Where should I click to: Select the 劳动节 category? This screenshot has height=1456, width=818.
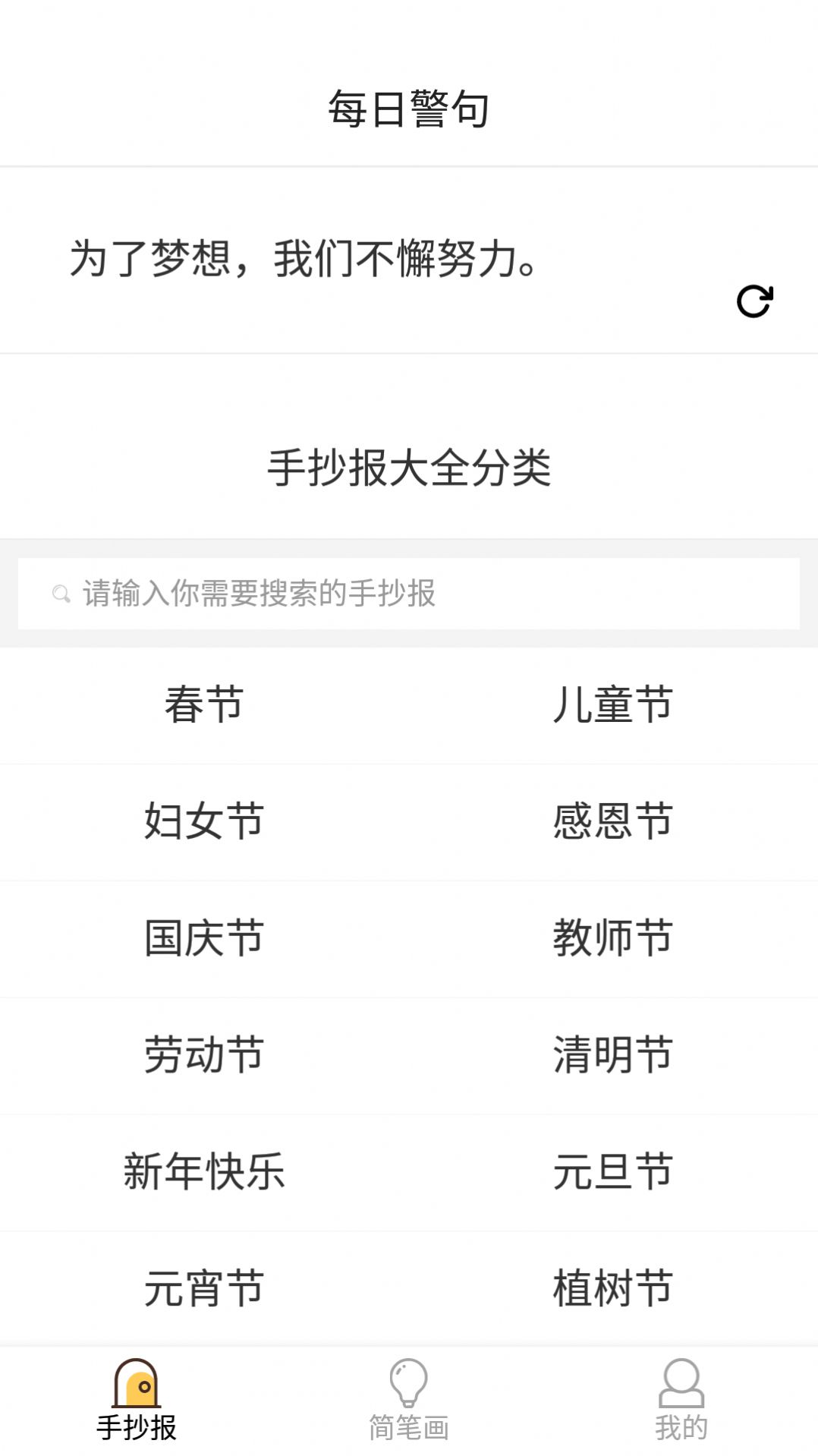pos(204,1055)
